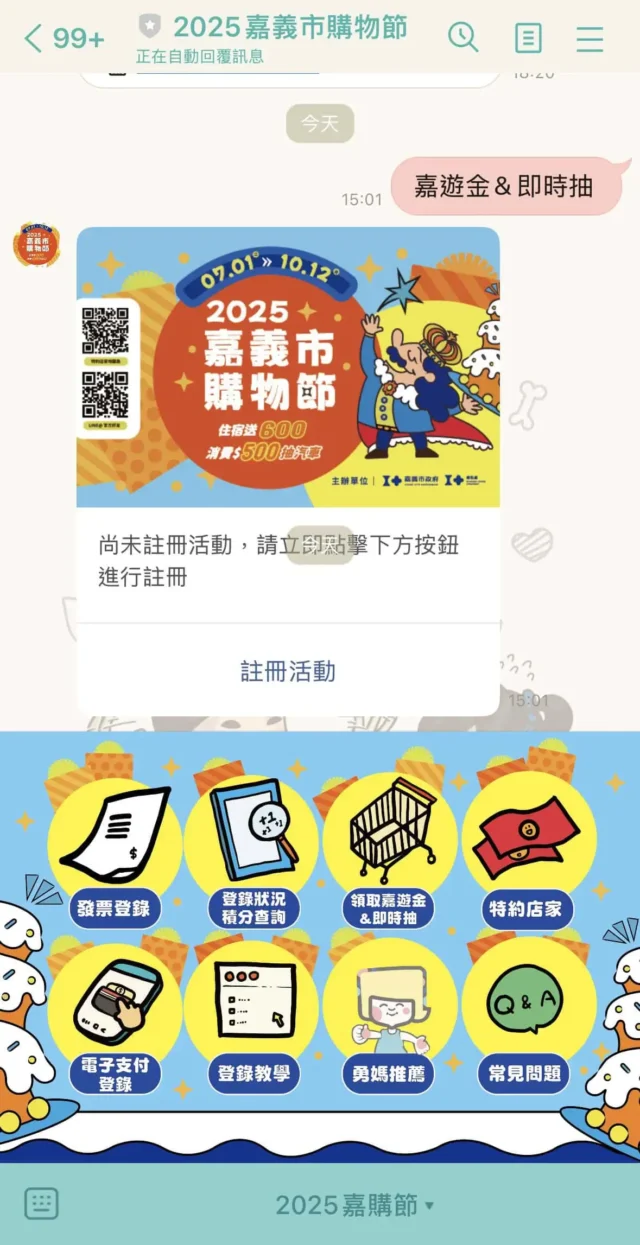The image size is (640, 1245).
Task: Tap the 註冊活動 button
Action: [x=288, y=671]
